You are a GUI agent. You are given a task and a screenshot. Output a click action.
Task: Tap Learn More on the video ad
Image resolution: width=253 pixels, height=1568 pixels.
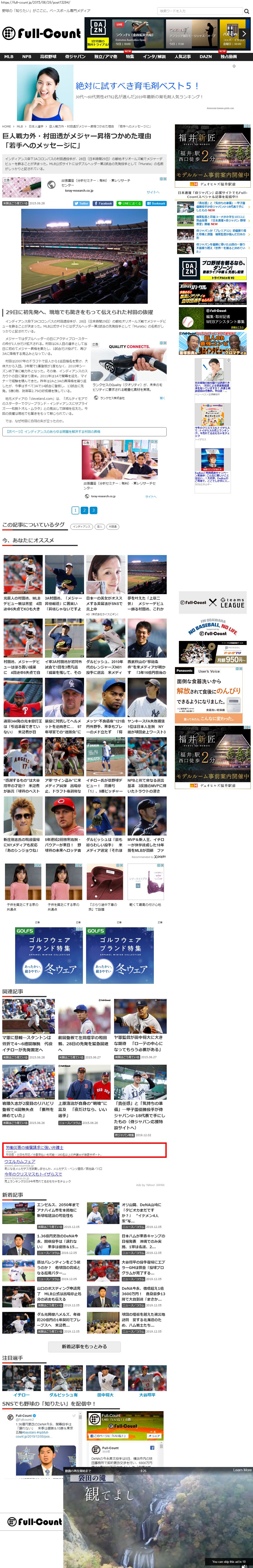[242, 1469]
